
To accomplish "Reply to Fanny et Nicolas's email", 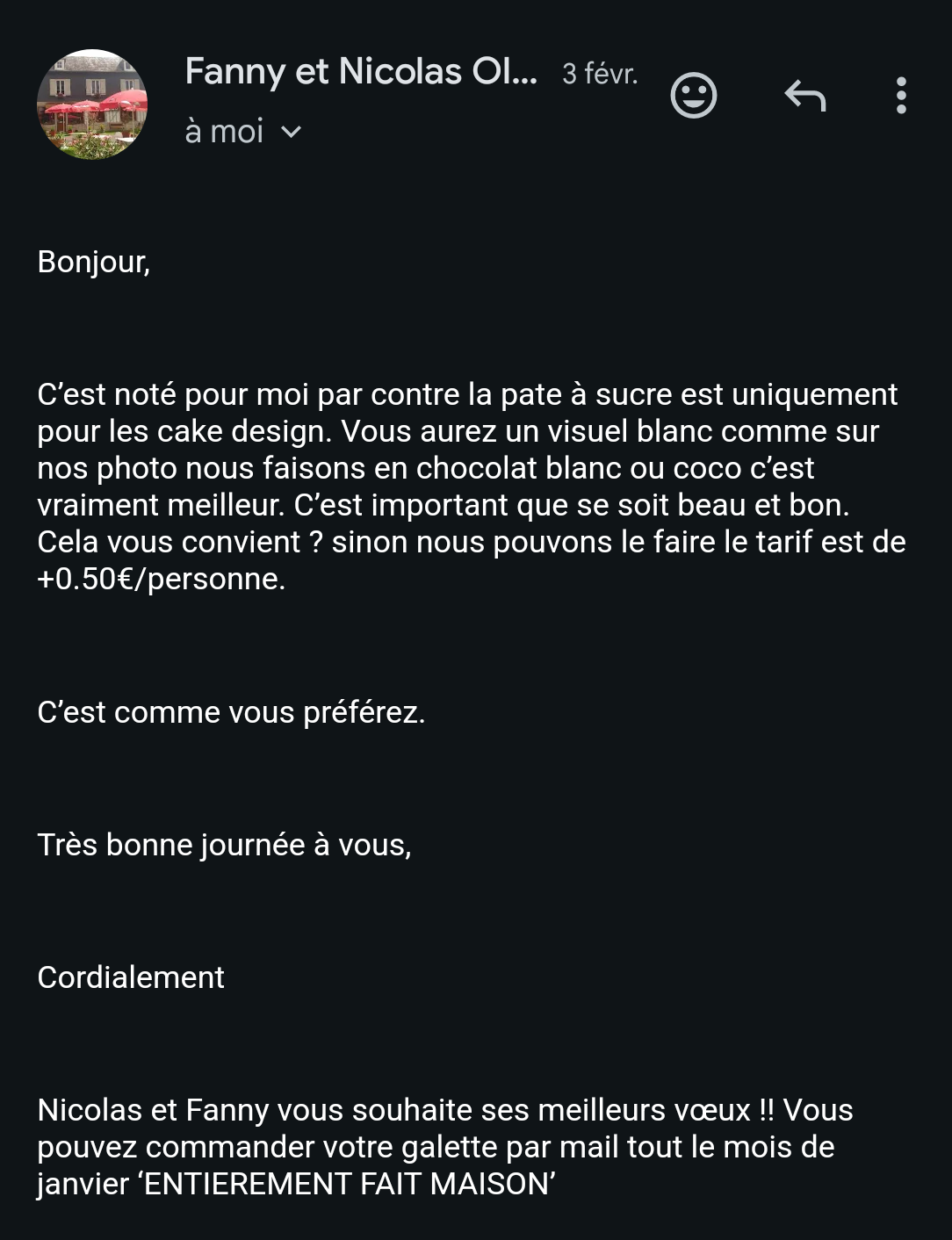I will pos(805,95).
